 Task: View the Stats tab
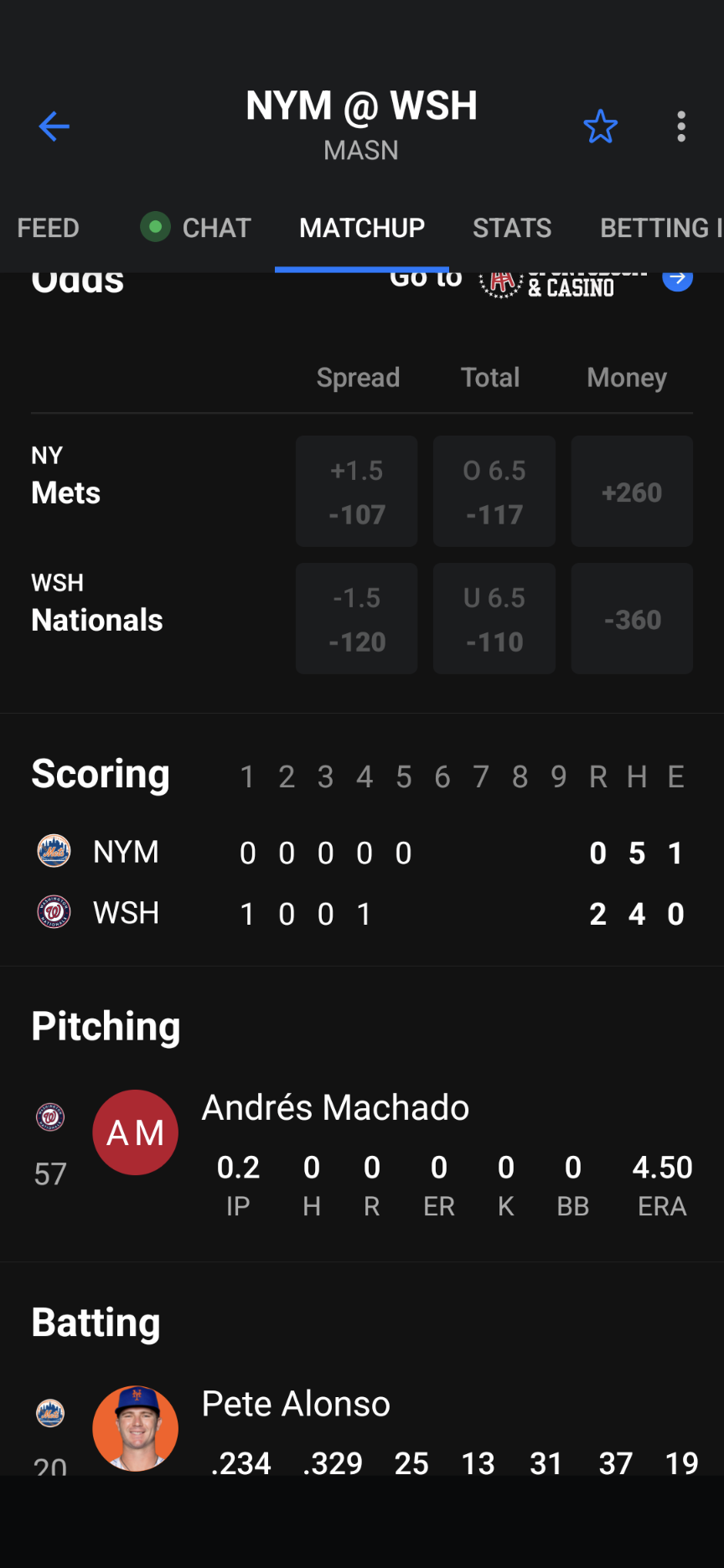click(x=512, y=228)
